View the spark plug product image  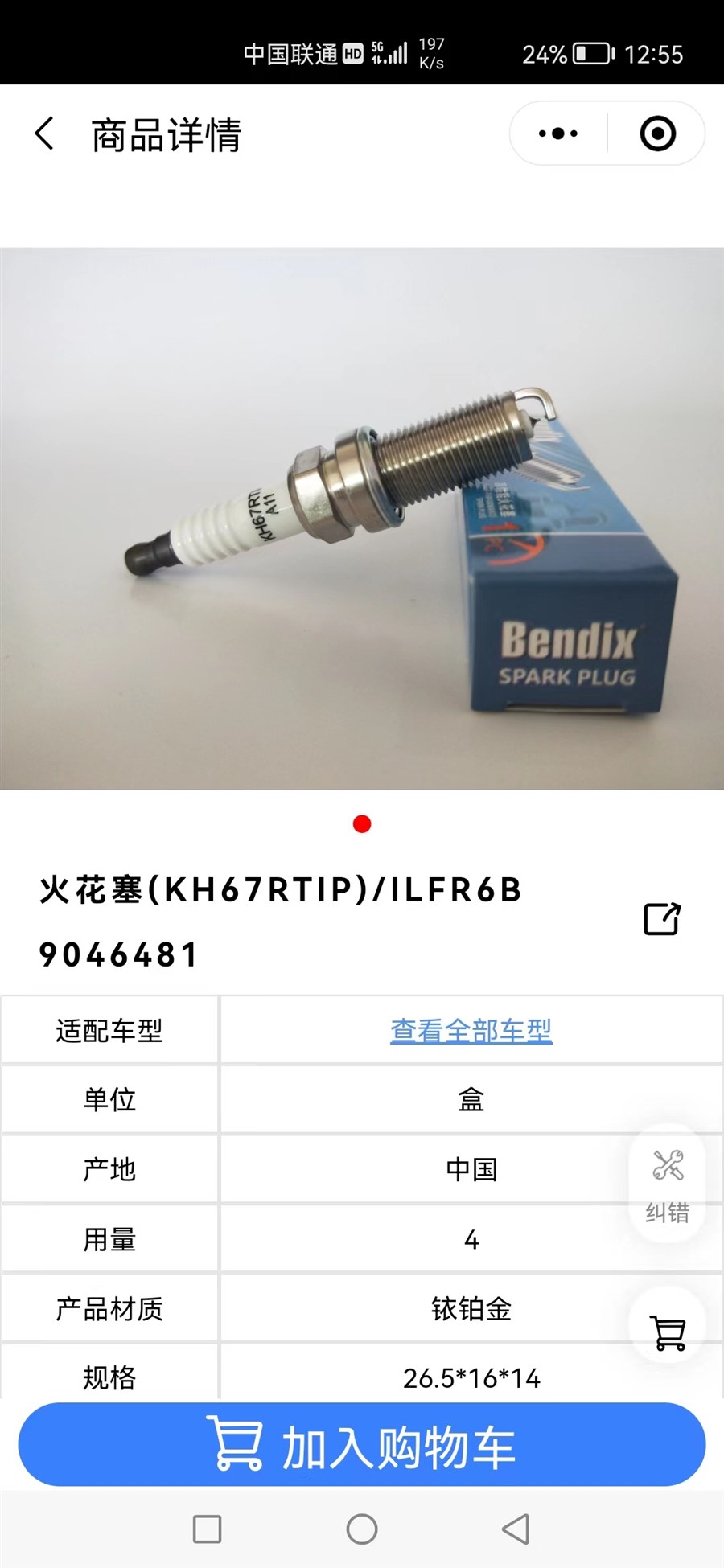click(362, 519)
